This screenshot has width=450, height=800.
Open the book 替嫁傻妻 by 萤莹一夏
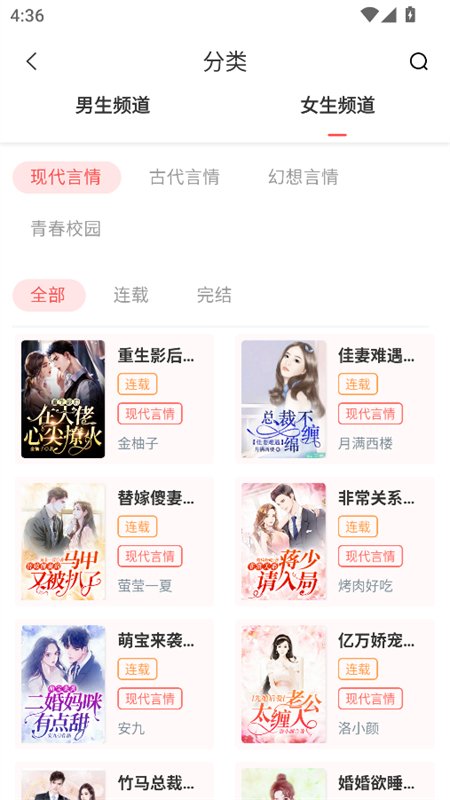(x=114, y=541)
